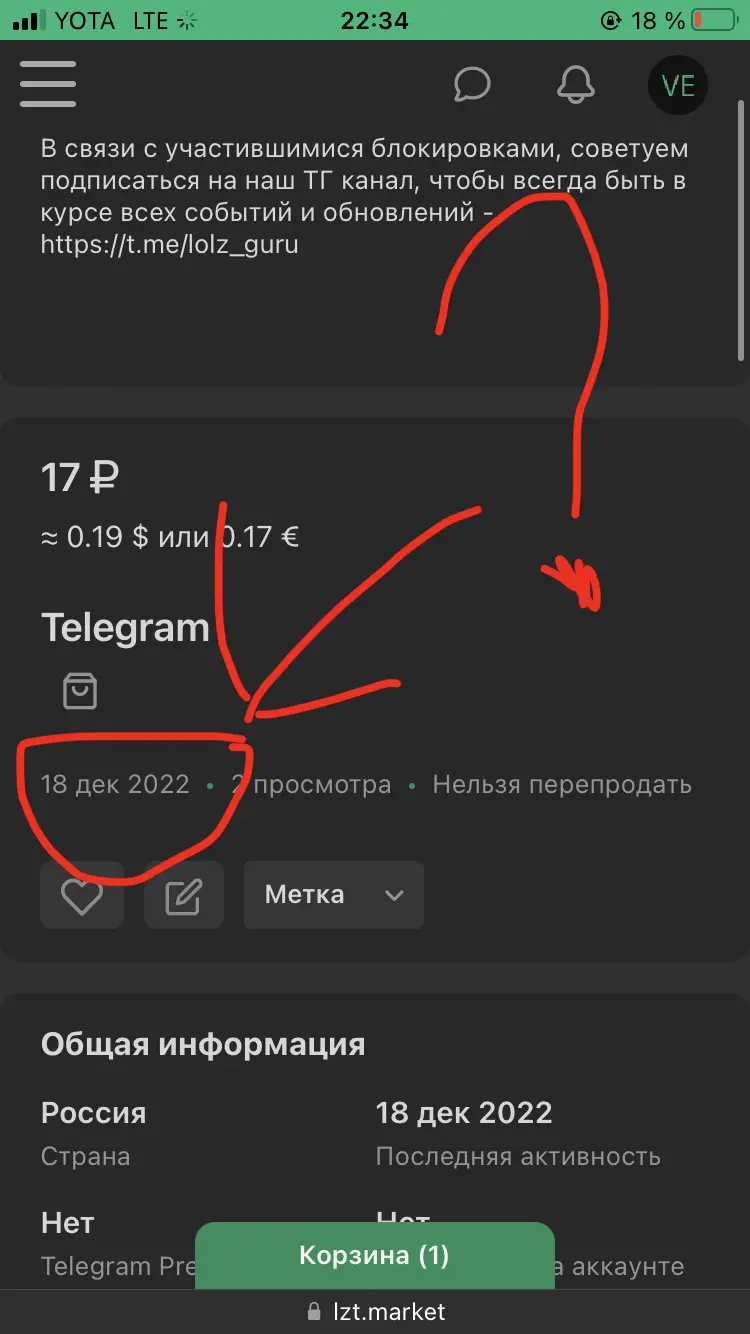Open the hamburger menu
Image resolution: width=750 pixels, height=1334 pixels.
coord(48,84)
